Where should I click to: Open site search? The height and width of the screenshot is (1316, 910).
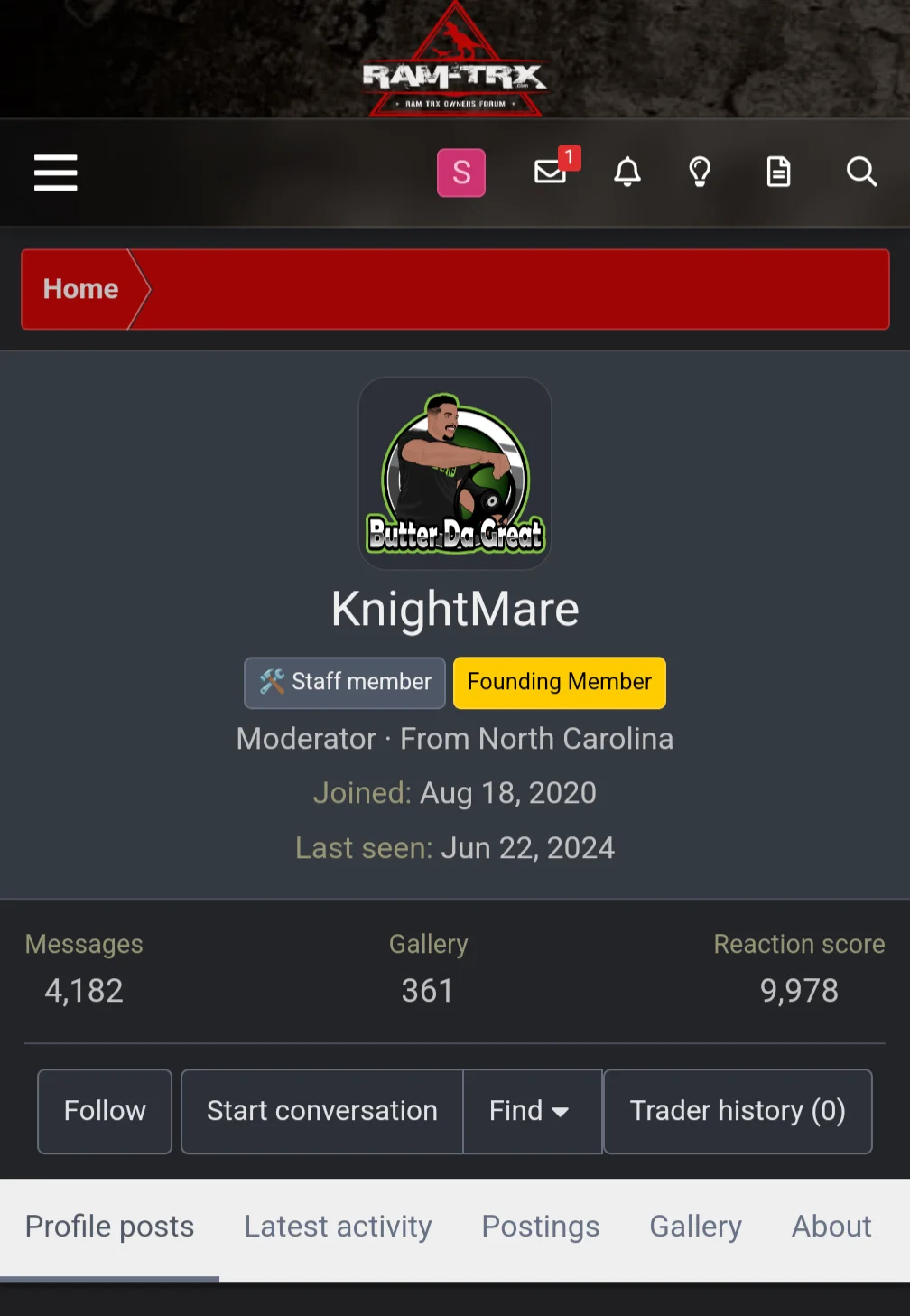(861, 172)
